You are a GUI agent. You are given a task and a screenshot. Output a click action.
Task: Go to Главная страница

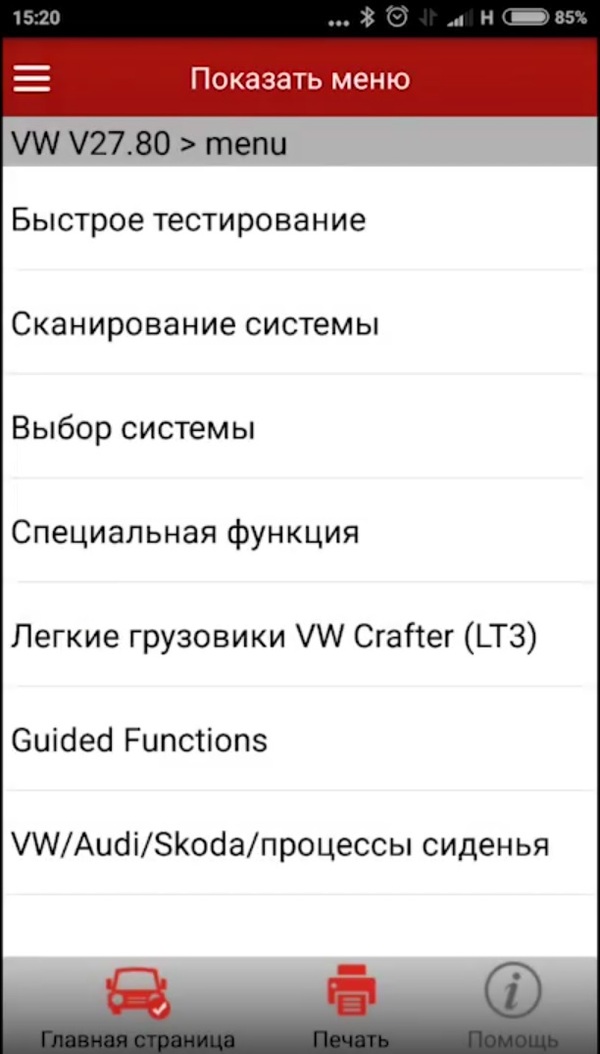click(x=137, y=1005)
